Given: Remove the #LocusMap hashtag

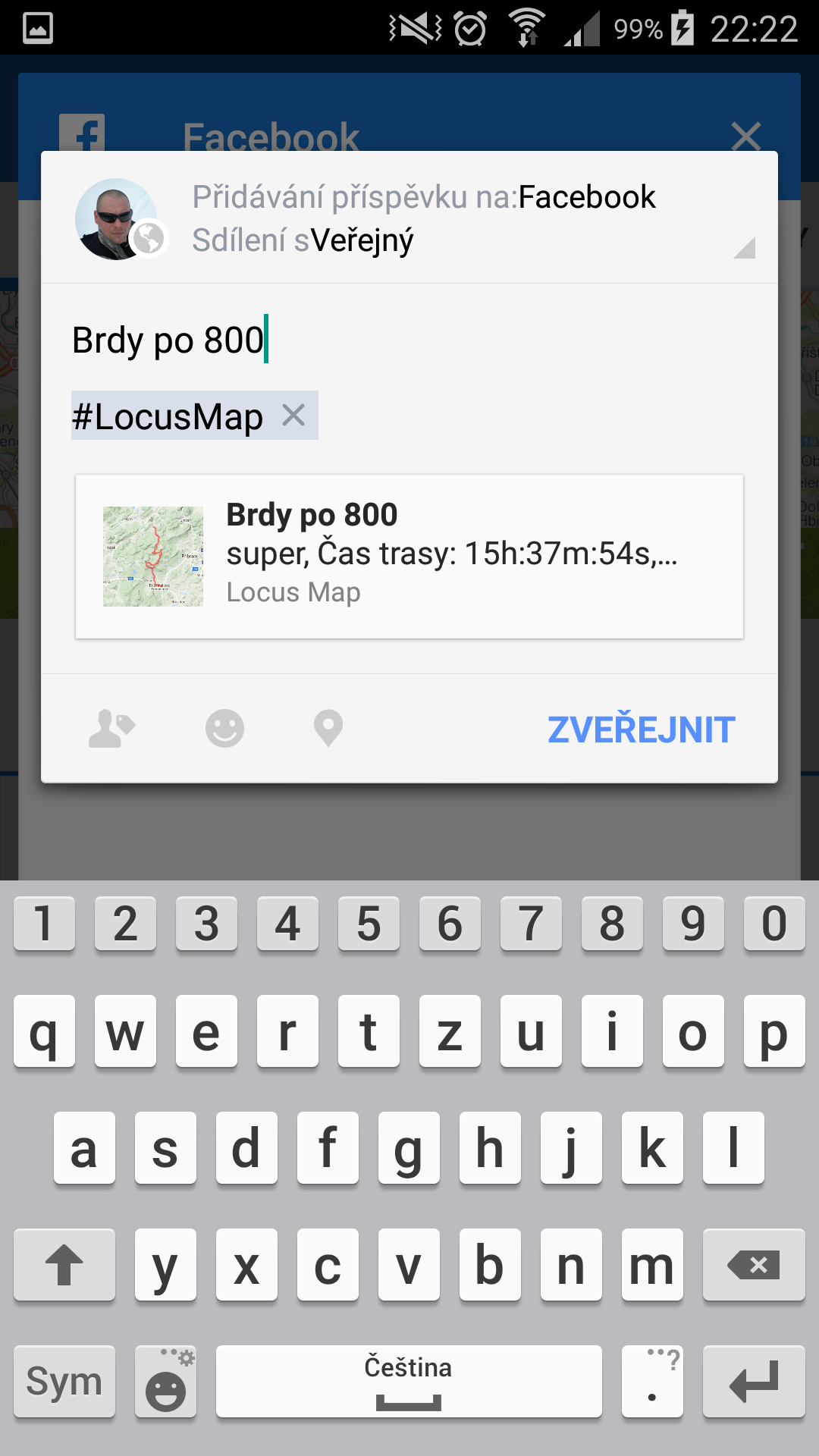Looking at the screenshot, I should [x=293, y=416].
